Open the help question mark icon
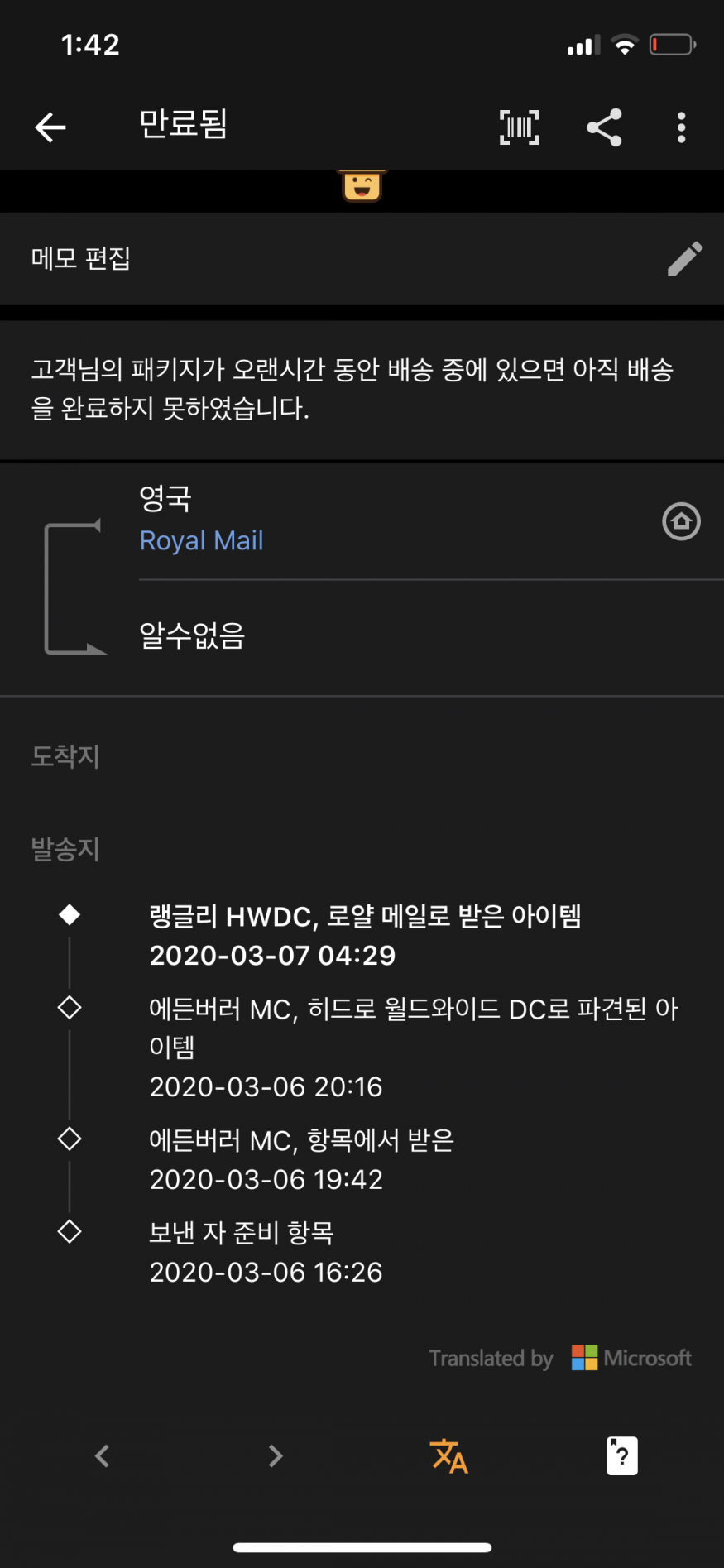724x1568 pixels. point(621,1455)
